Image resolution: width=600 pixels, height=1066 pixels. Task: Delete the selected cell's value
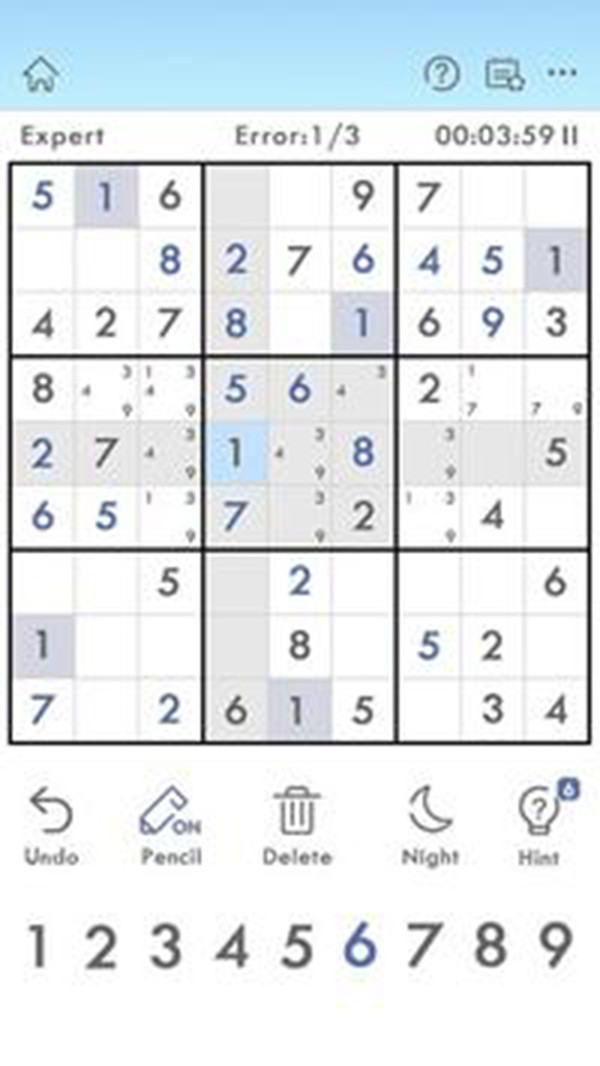pyautogui.click(x=297, y=825)
